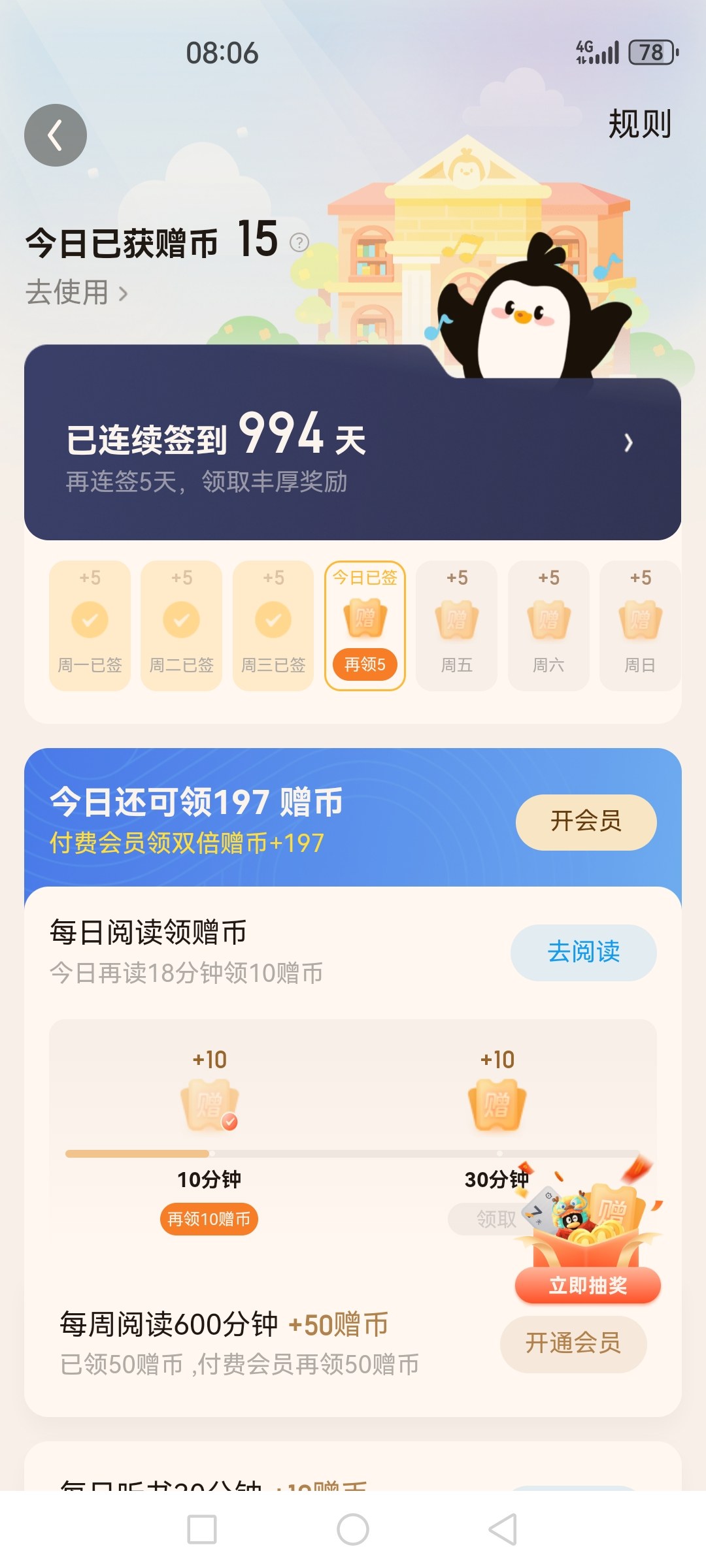
Task: Tap 去阅读 to start reading
Action: click(583, 952)
